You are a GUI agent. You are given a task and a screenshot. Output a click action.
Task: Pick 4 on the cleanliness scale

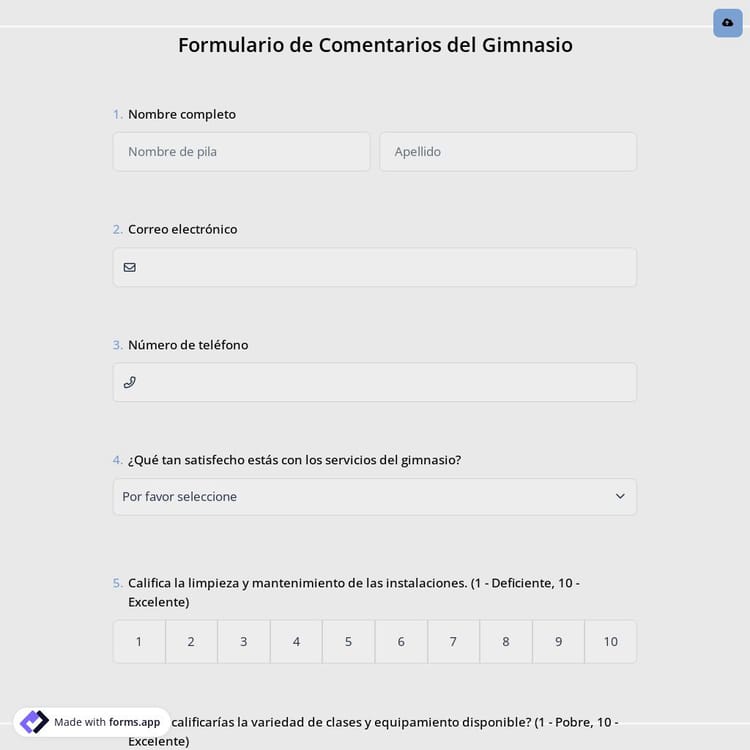click(296, 642)
